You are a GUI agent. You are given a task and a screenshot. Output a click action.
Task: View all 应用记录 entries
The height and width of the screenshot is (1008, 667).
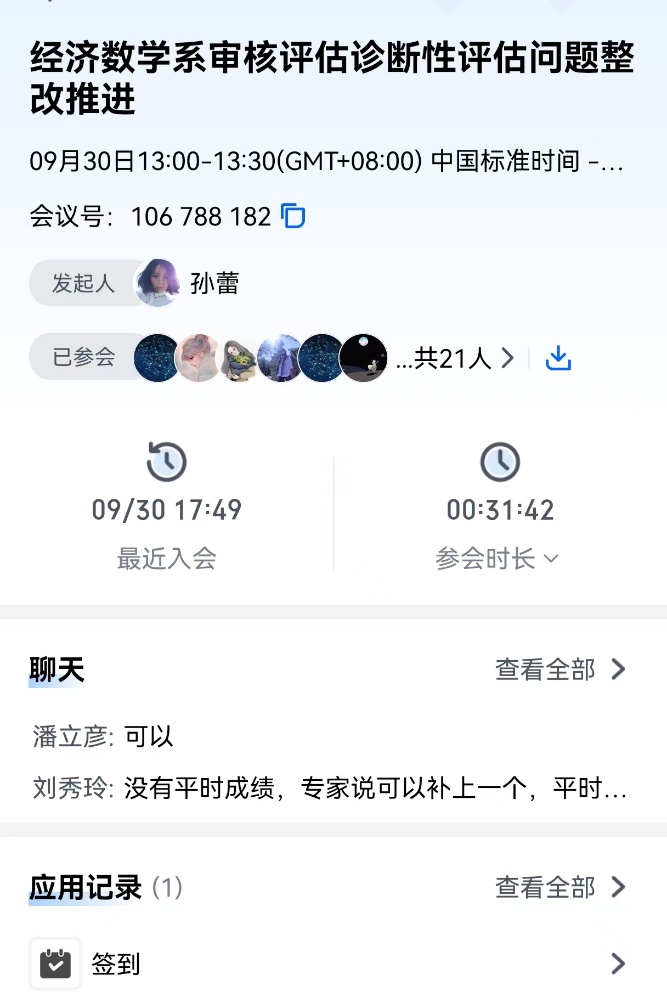coord(560,887)
